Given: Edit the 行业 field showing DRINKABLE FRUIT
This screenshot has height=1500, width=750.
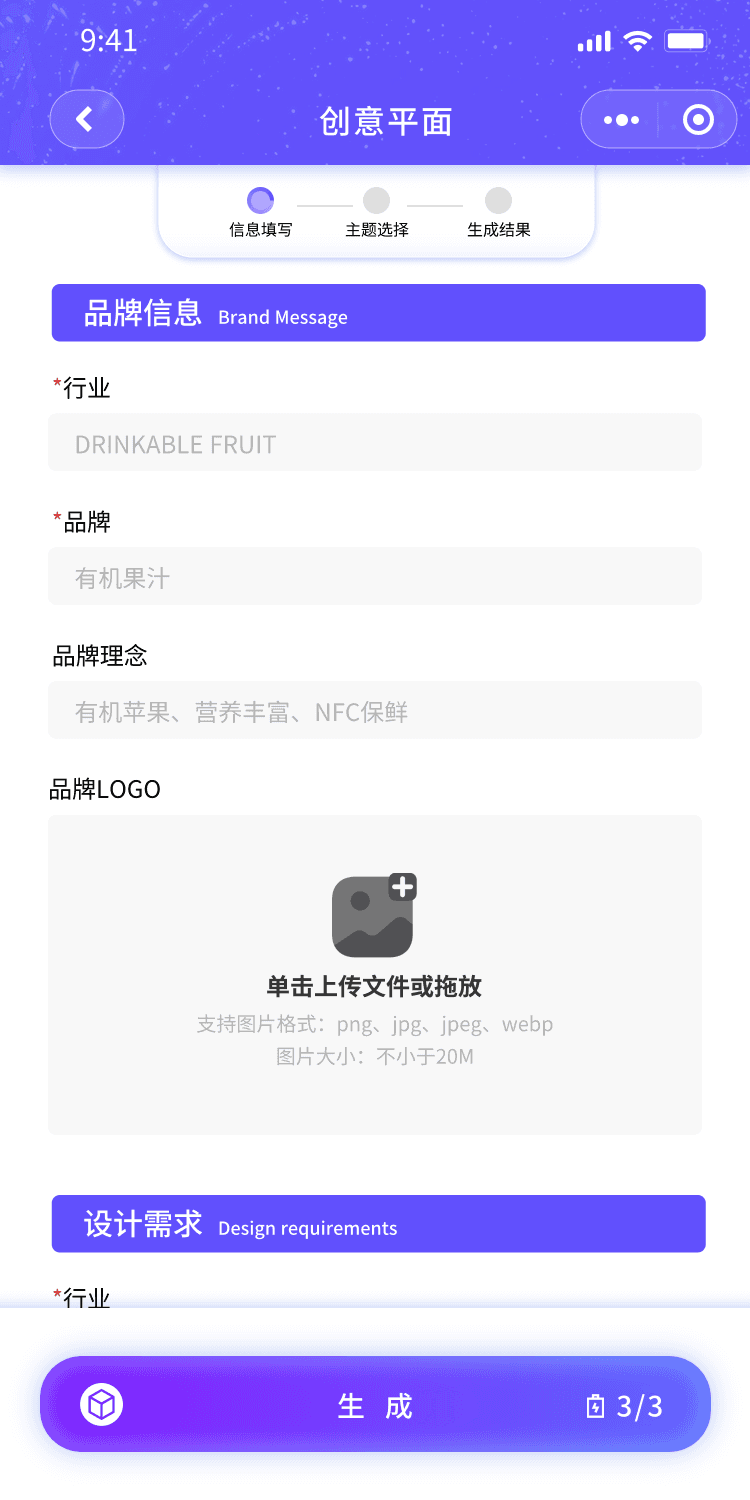Looking at the screenshot, I should [x=375, y=443].
